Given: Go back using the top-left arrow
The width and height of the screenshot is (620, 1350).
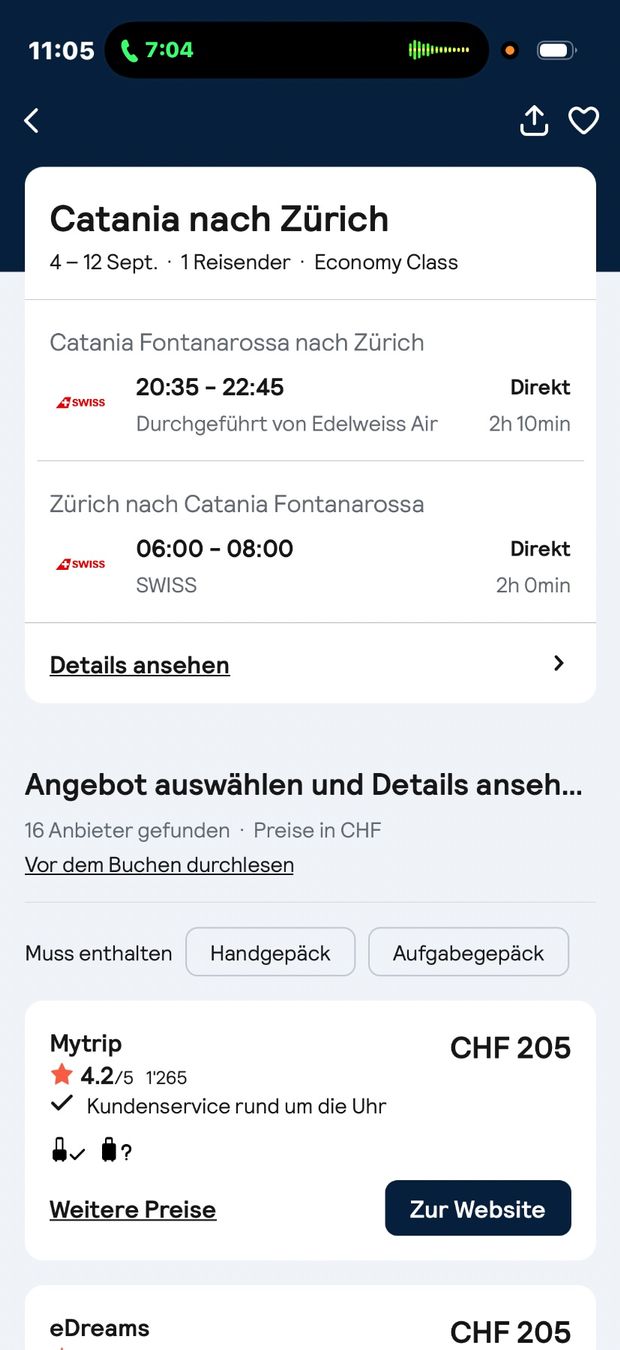Looking at the screenshot, I should click(32, 121).
